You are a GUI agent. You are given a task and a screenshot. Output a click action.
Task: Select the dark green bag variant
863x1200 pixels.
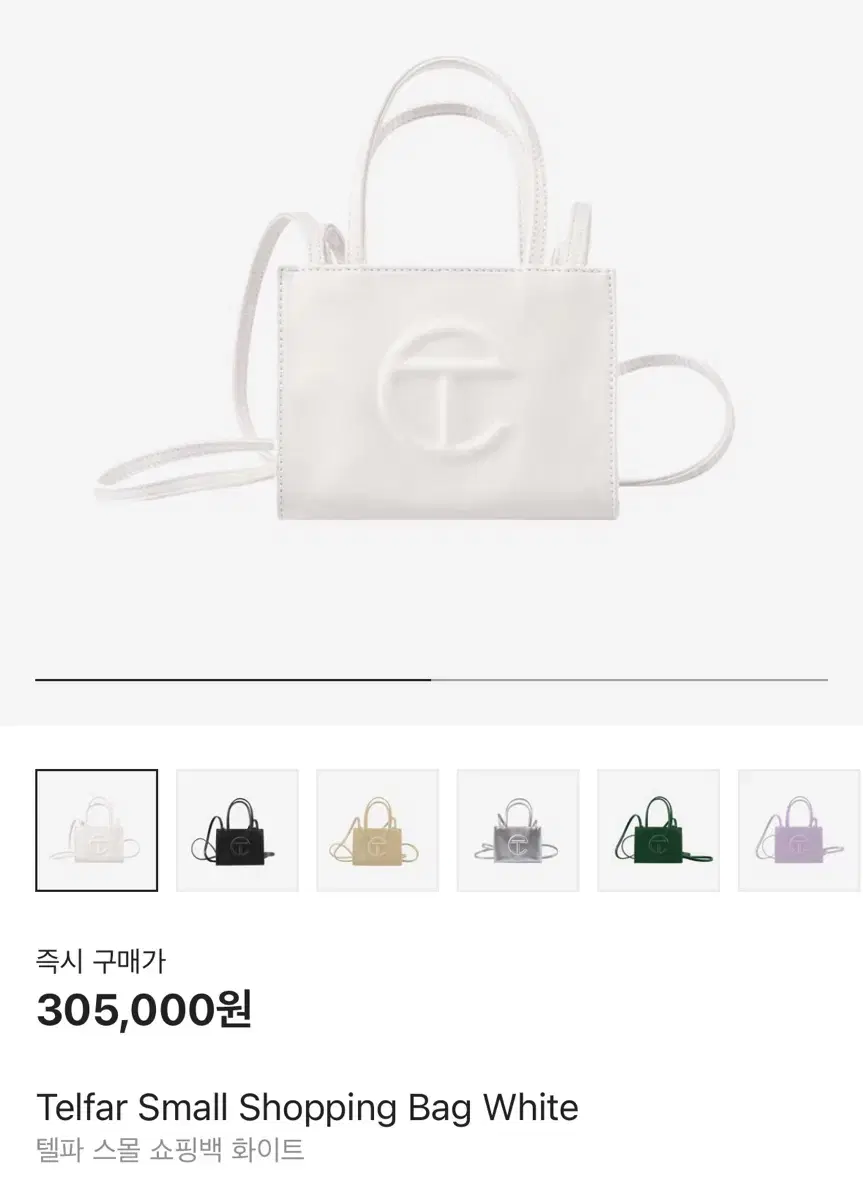tap(658, 830)
